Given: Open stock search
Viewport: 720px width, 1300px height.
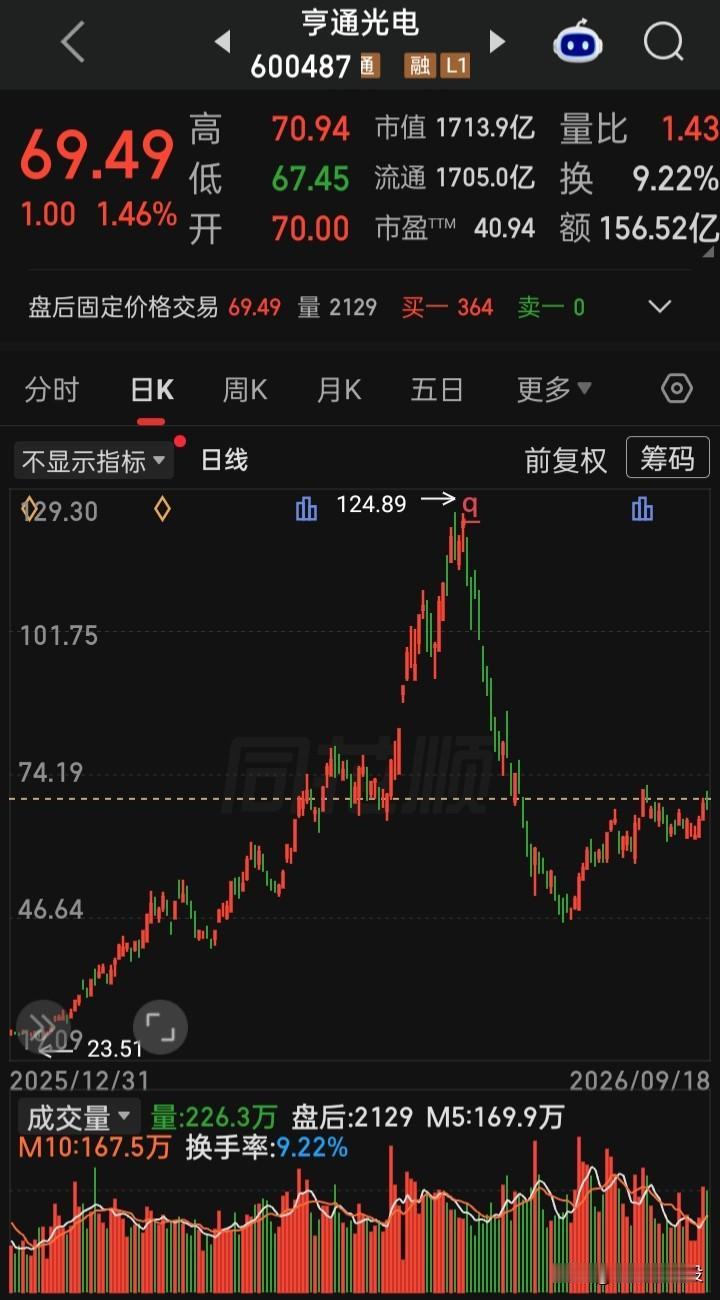Looking at the screenshot, I should (663, 42).
